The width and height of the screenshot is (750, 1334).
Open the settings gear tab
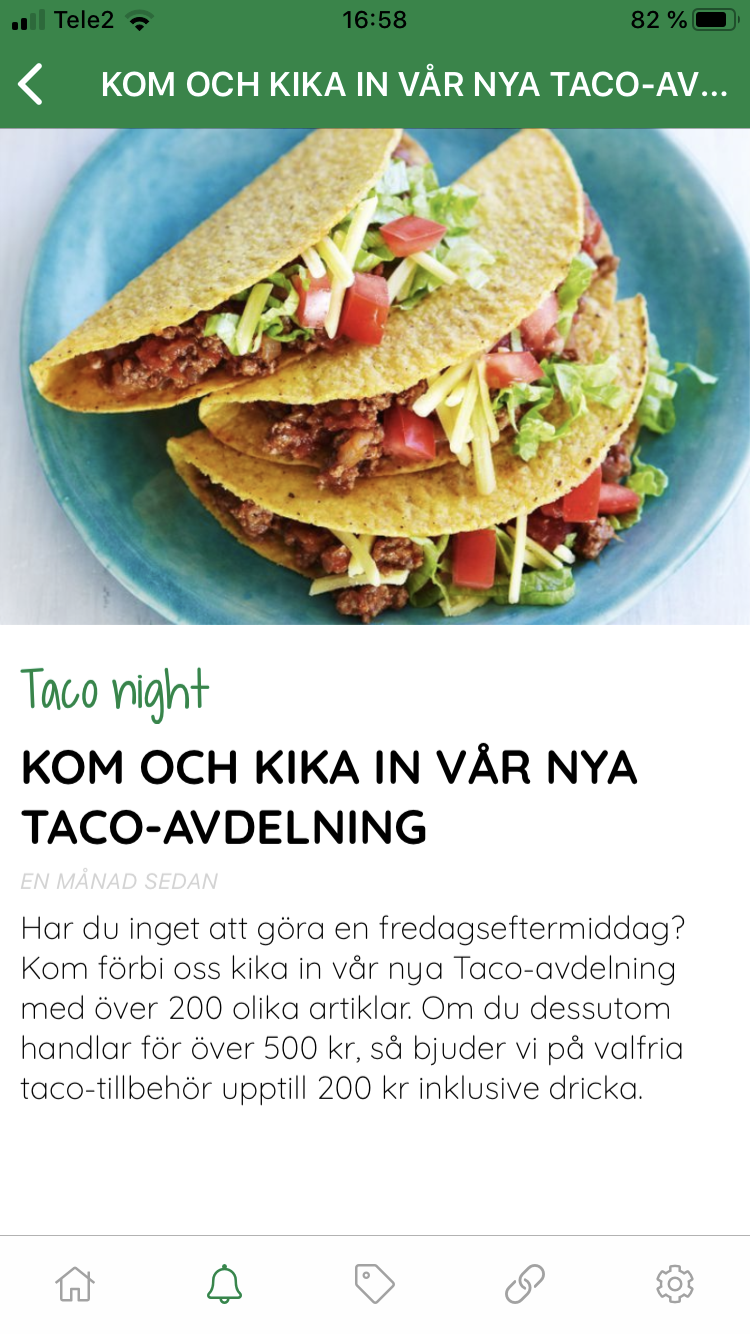coord(675,1283)
